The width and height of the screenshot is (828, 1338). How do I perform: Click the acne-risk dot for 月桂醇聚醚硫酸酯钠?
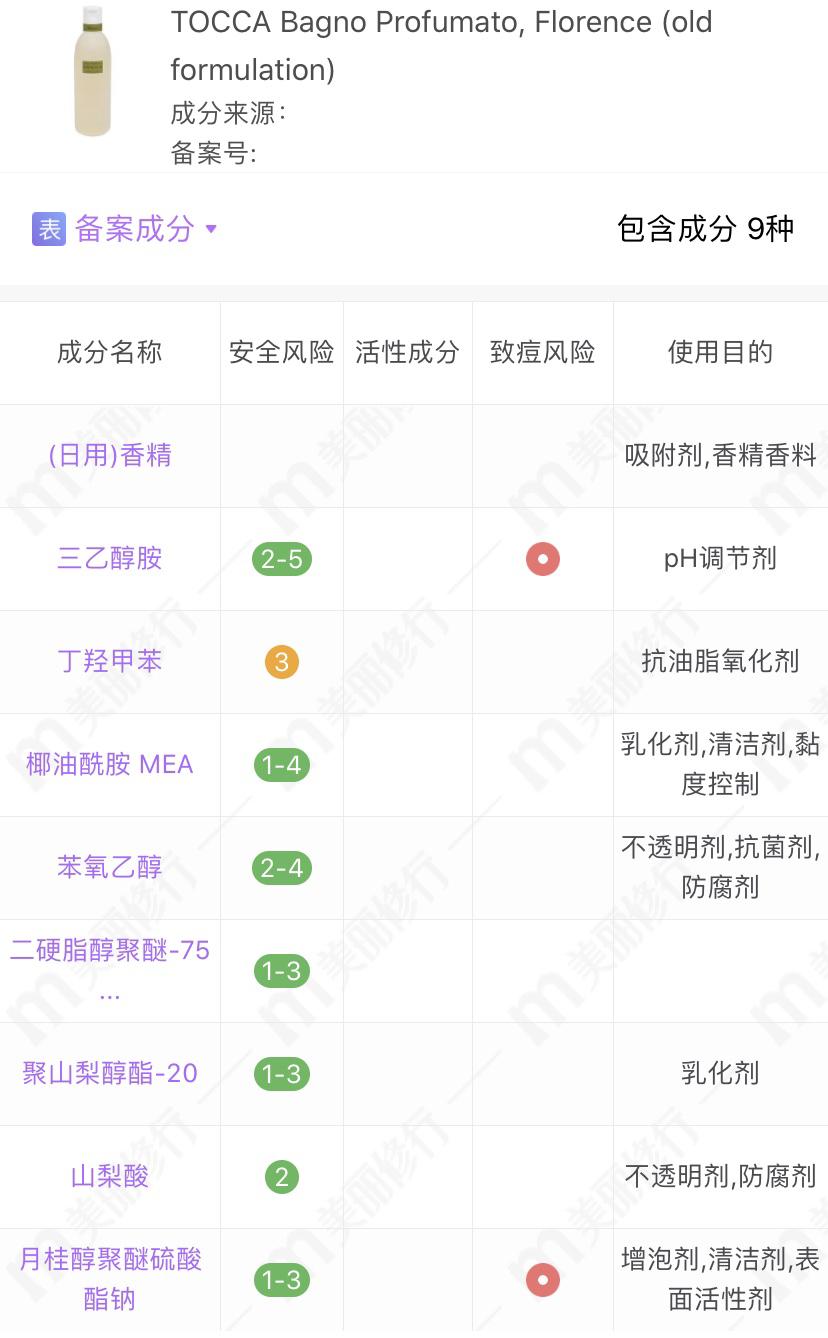coord(542,1279)
